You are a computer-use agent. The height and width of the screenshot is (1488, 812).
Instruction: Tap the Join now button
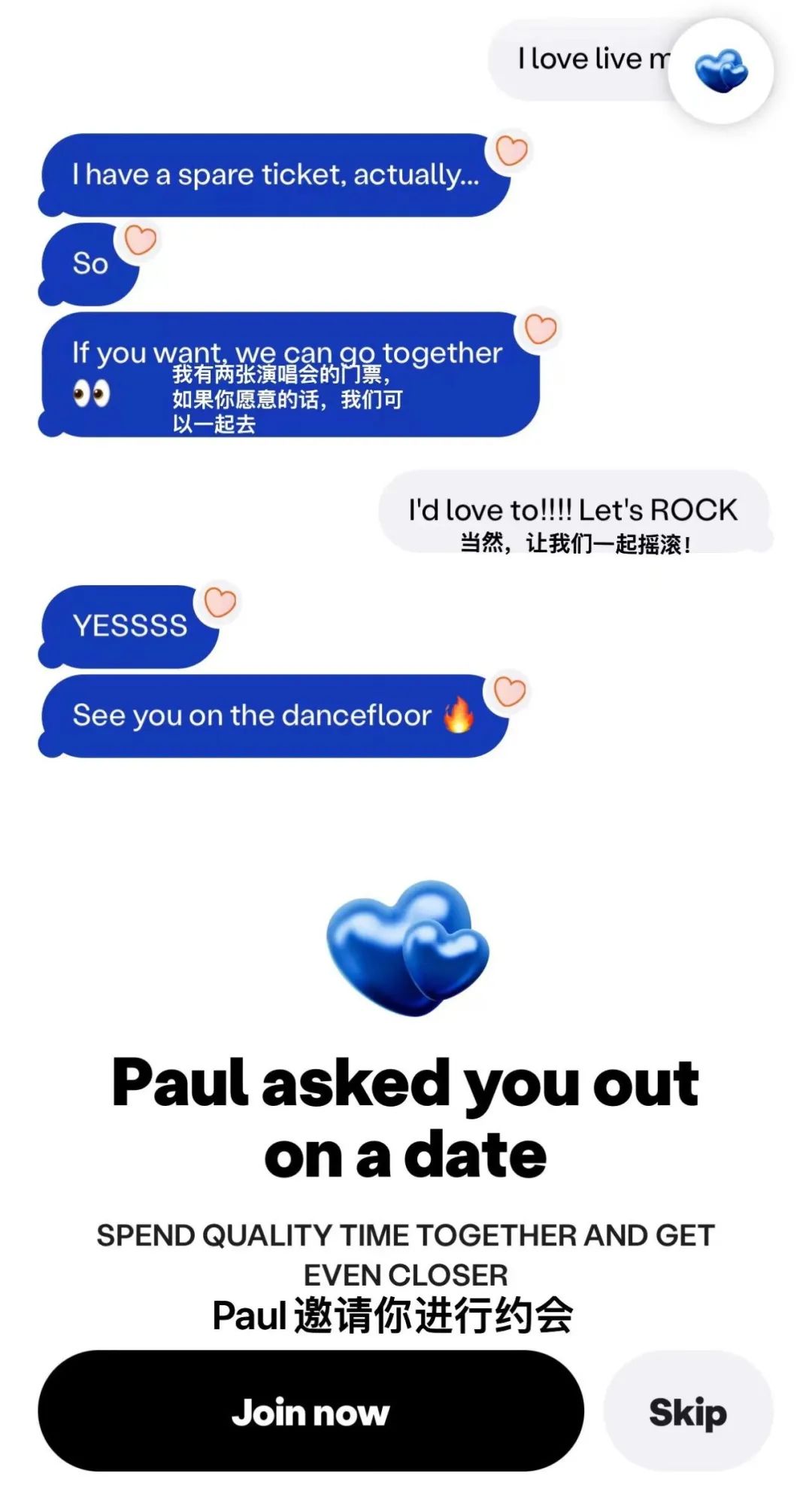click(311, 1412)
